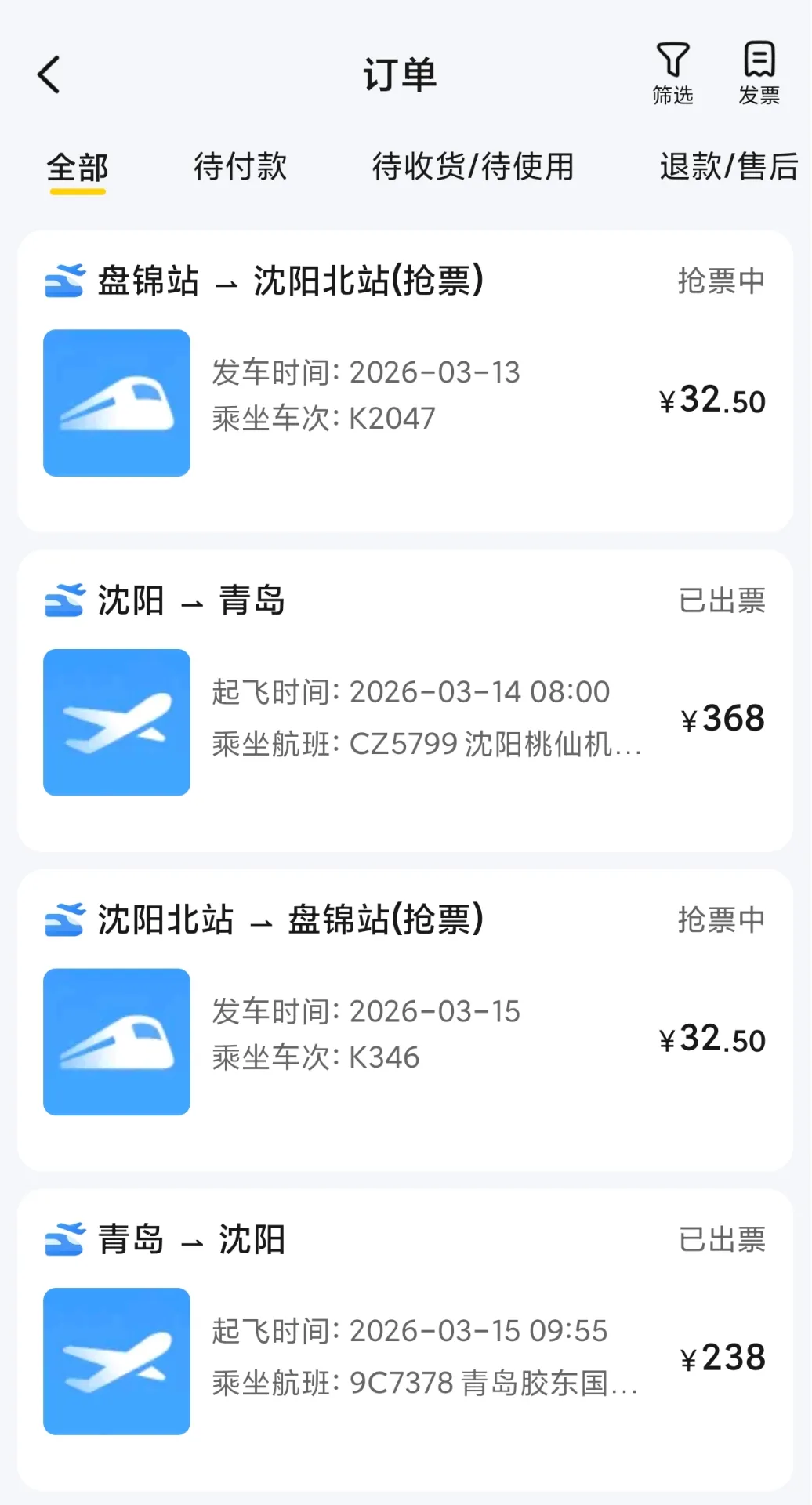Viewport: 812px width, 1505px height.
Task: Switch to the 待收货/待使用 tab
Action: (475, 166)
